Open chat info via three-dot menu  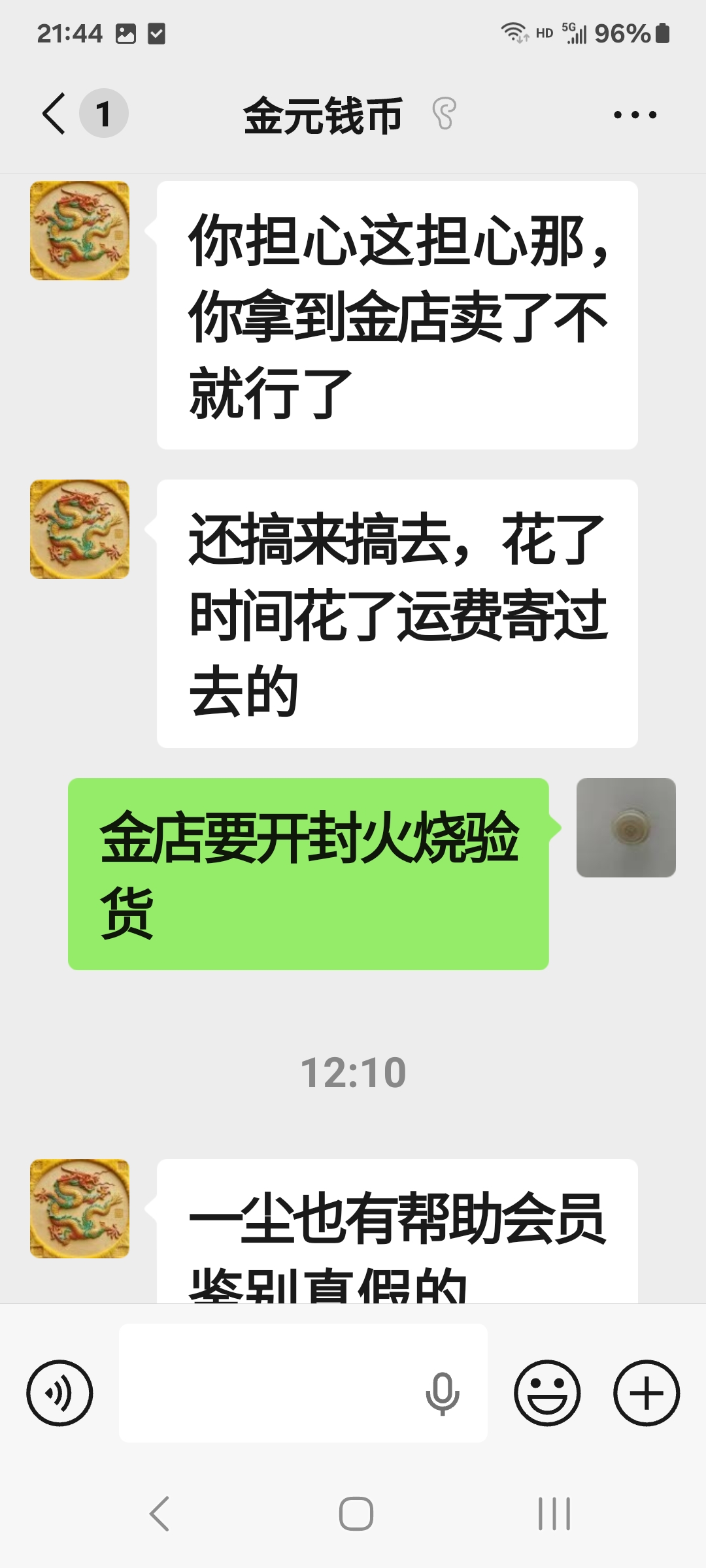[x=635, y=115]
